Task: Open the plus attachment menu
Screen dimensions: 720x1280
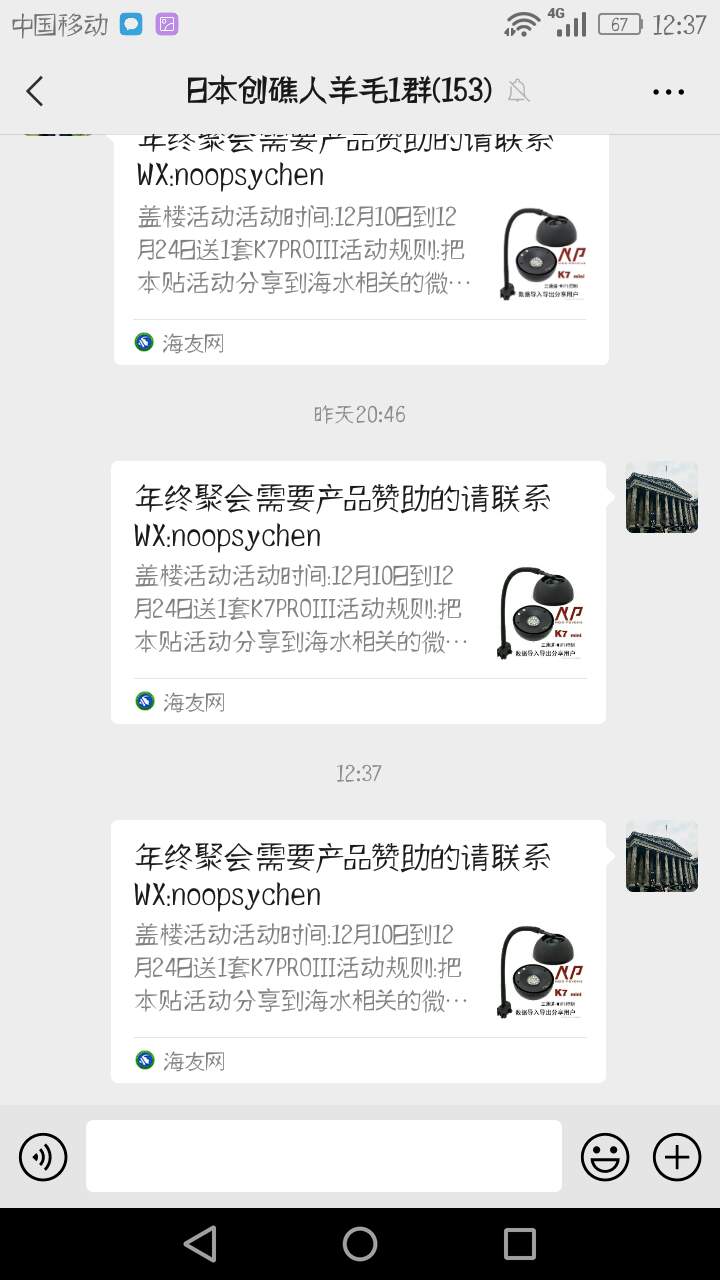Action: (x=677, y=1157)
